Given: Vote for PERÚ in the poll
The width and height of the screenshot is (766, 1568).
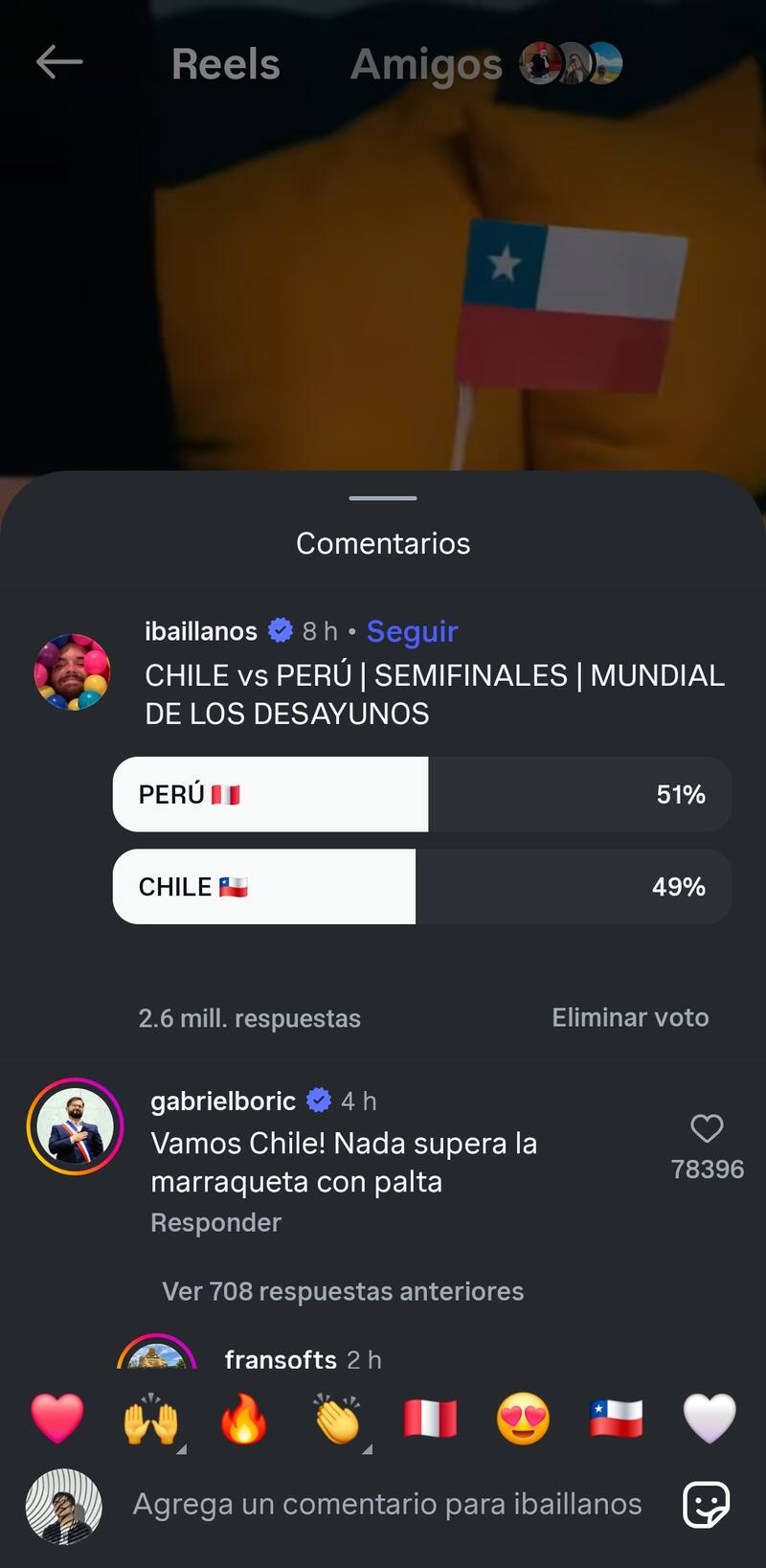Looking at the screenshot, I should click(421, 794).
